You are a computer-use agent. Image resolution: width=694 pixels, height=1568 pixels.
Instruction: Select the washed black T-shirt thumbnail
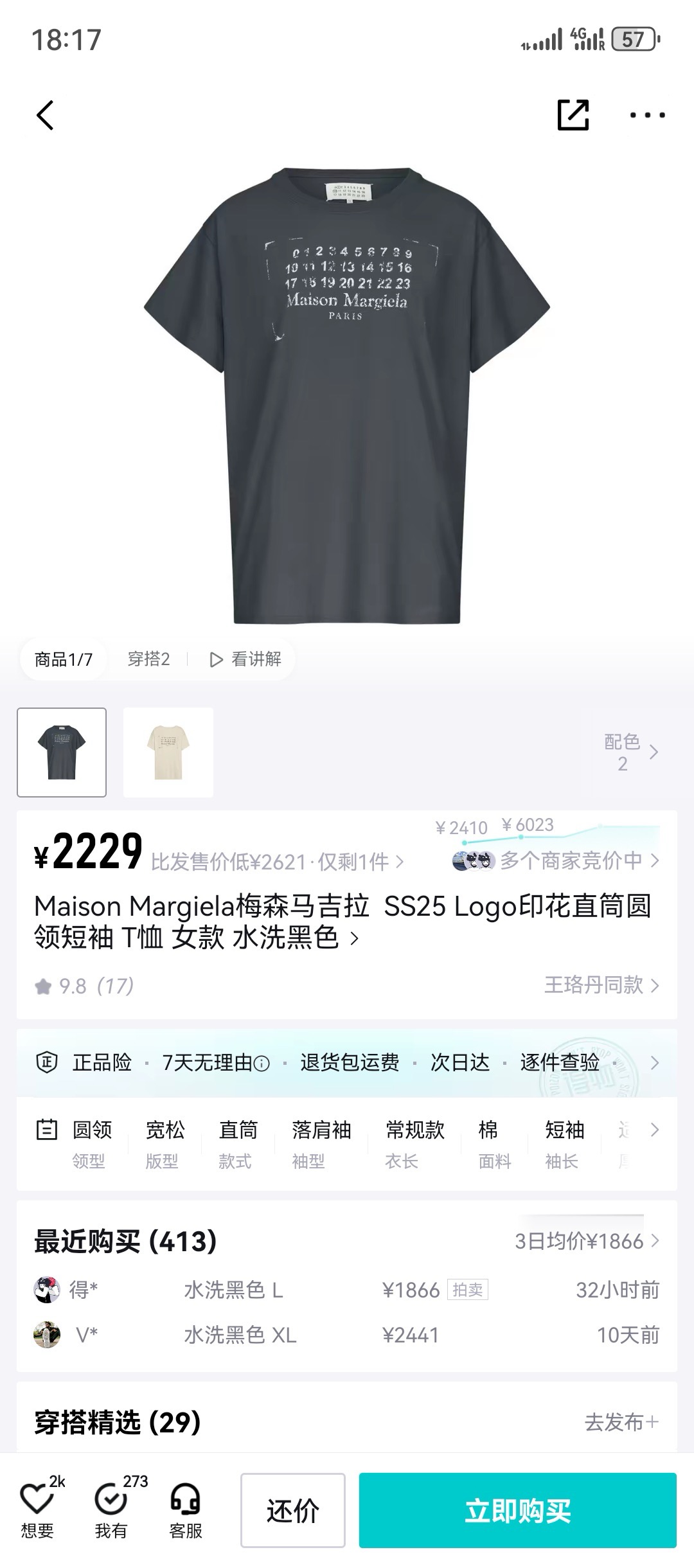(62, 752)
